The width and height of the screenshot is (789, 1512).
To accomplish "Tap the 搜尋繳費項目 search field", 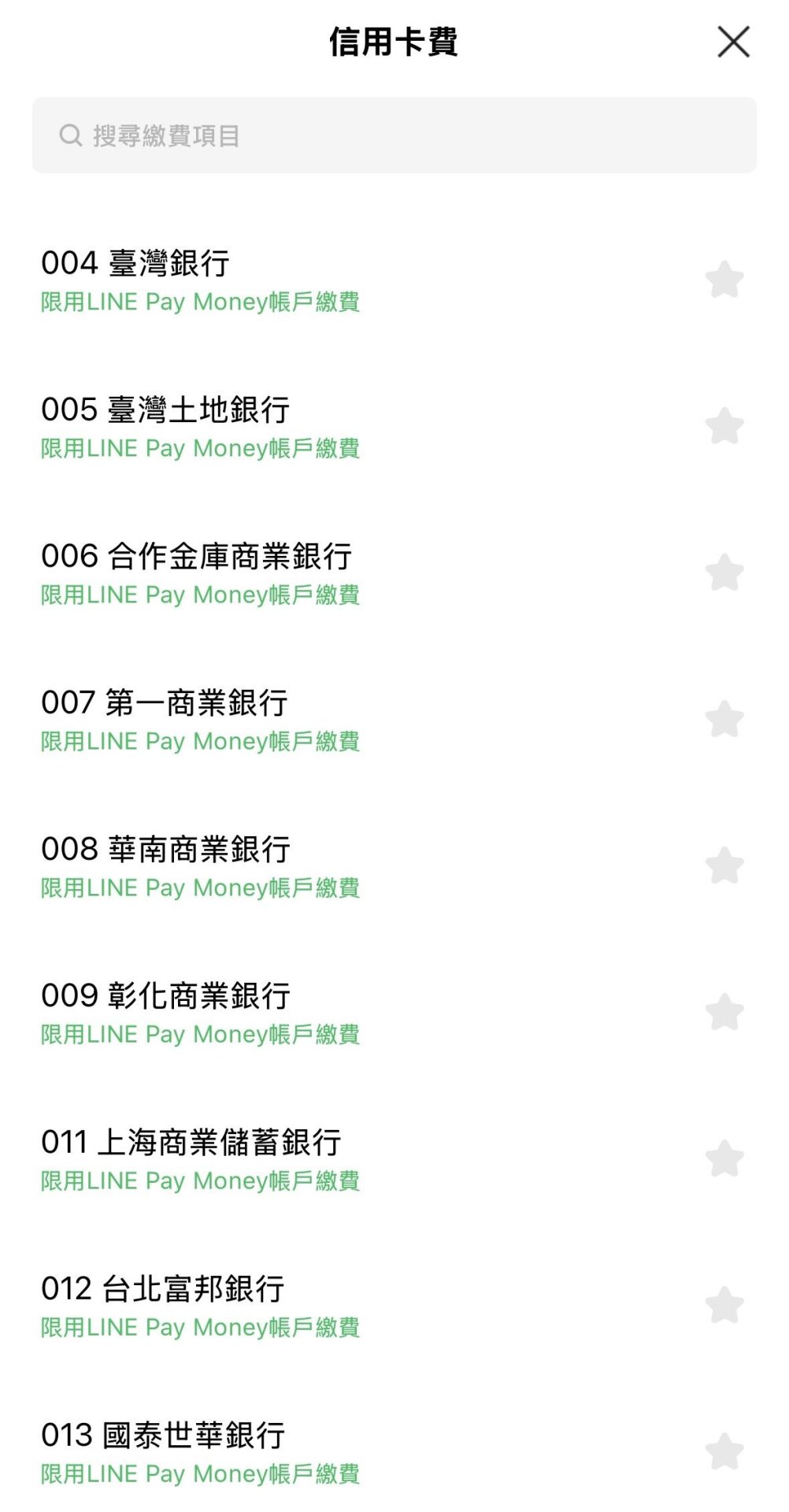I will 394,135.
